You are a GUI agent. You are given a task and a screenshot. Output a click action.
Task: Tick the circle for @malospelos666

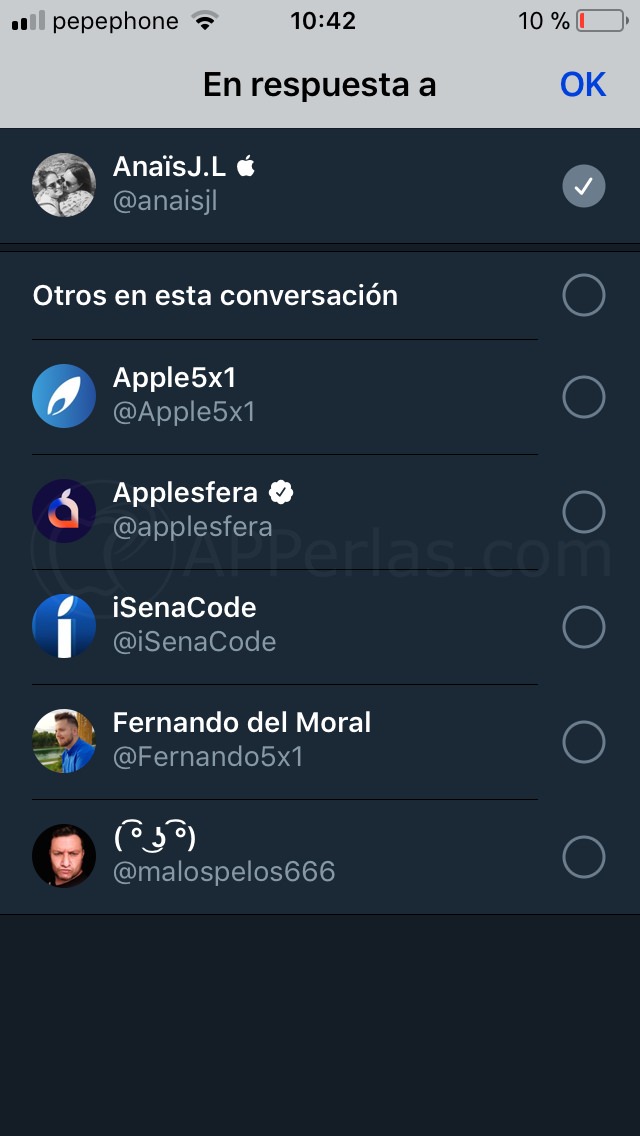click(584, 857)
